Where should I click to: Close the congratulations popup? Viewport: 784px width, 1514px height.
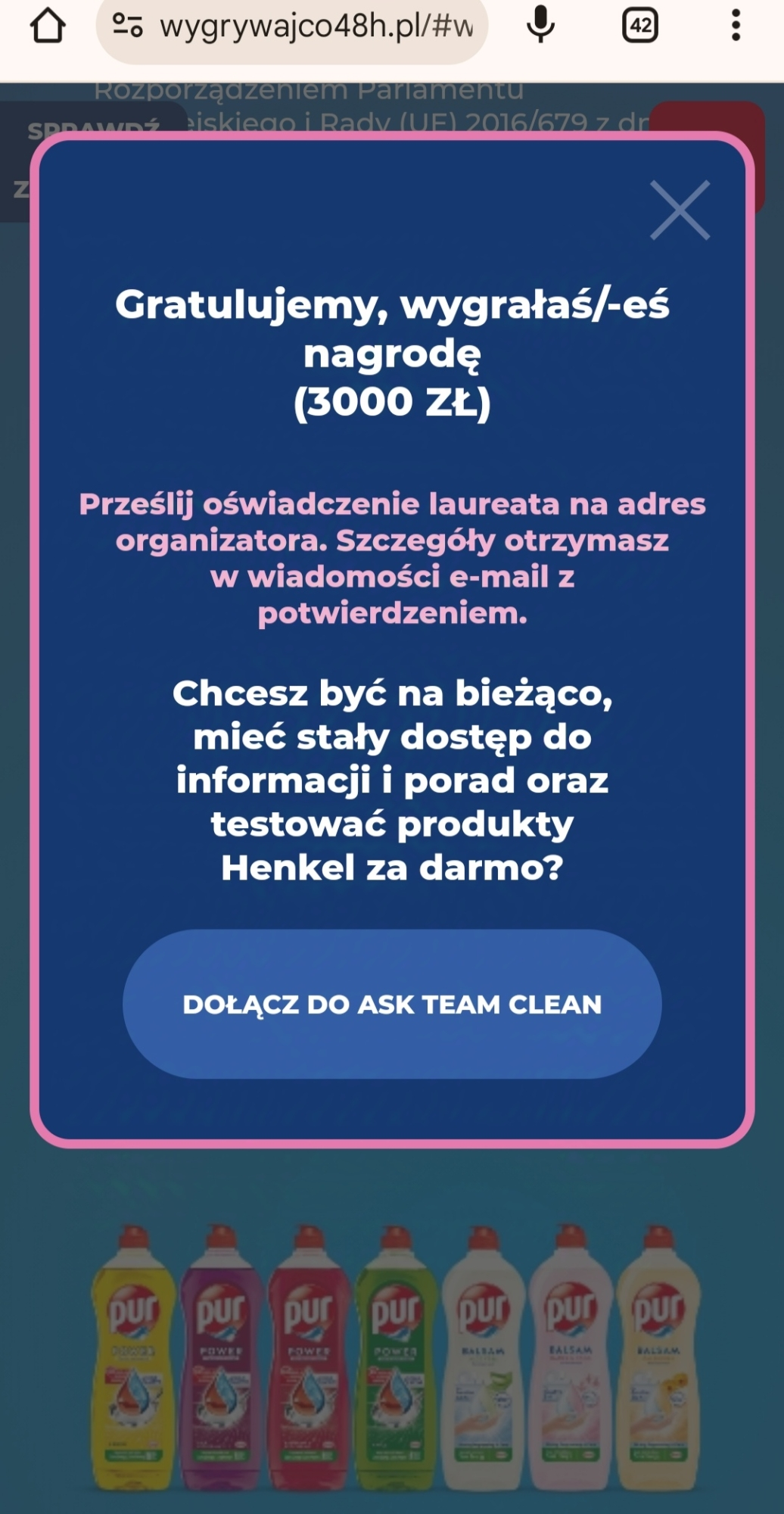tap(680, 210)
